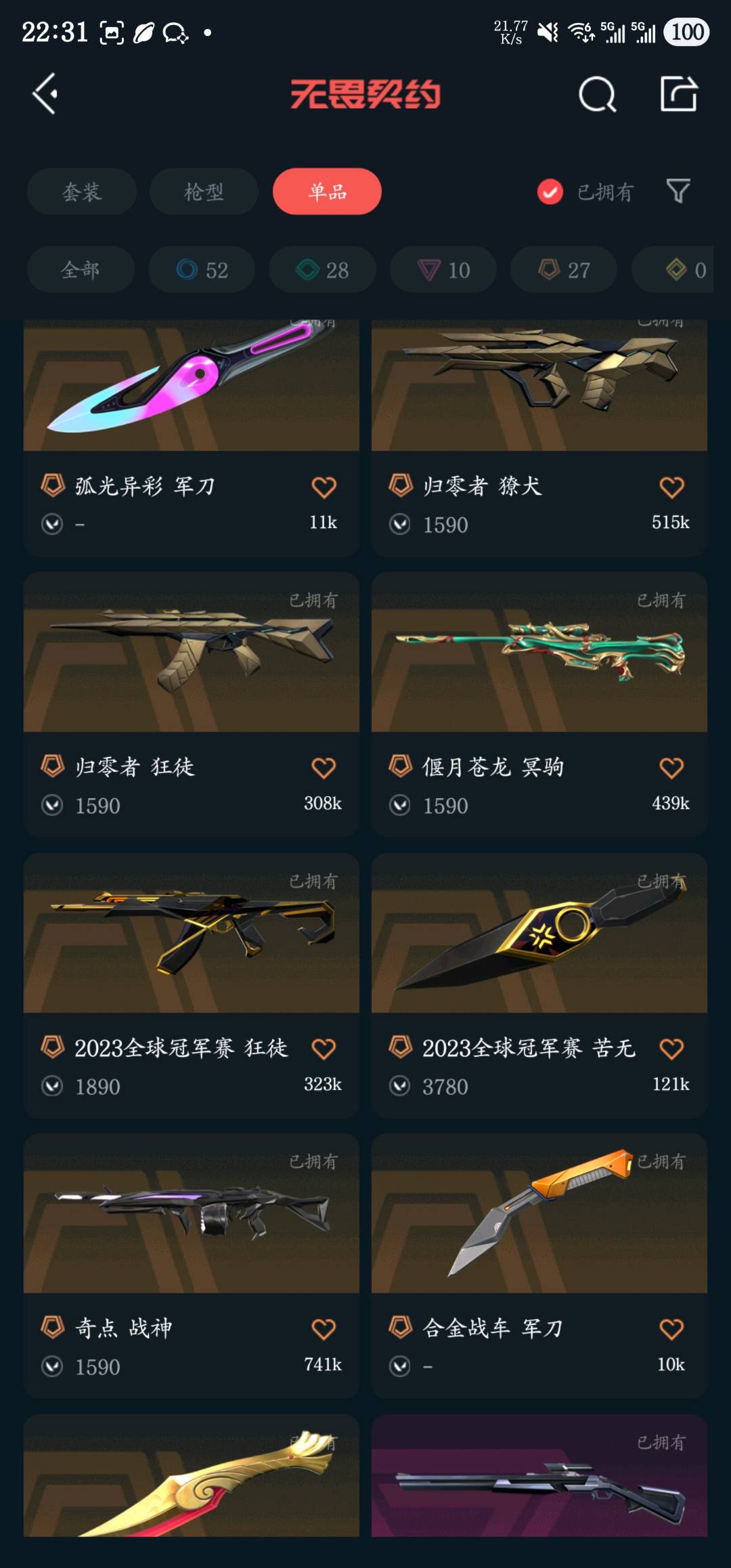Like the 弧光异彩 军刀 skin
Screen dimensions: 731x1568
324,487
